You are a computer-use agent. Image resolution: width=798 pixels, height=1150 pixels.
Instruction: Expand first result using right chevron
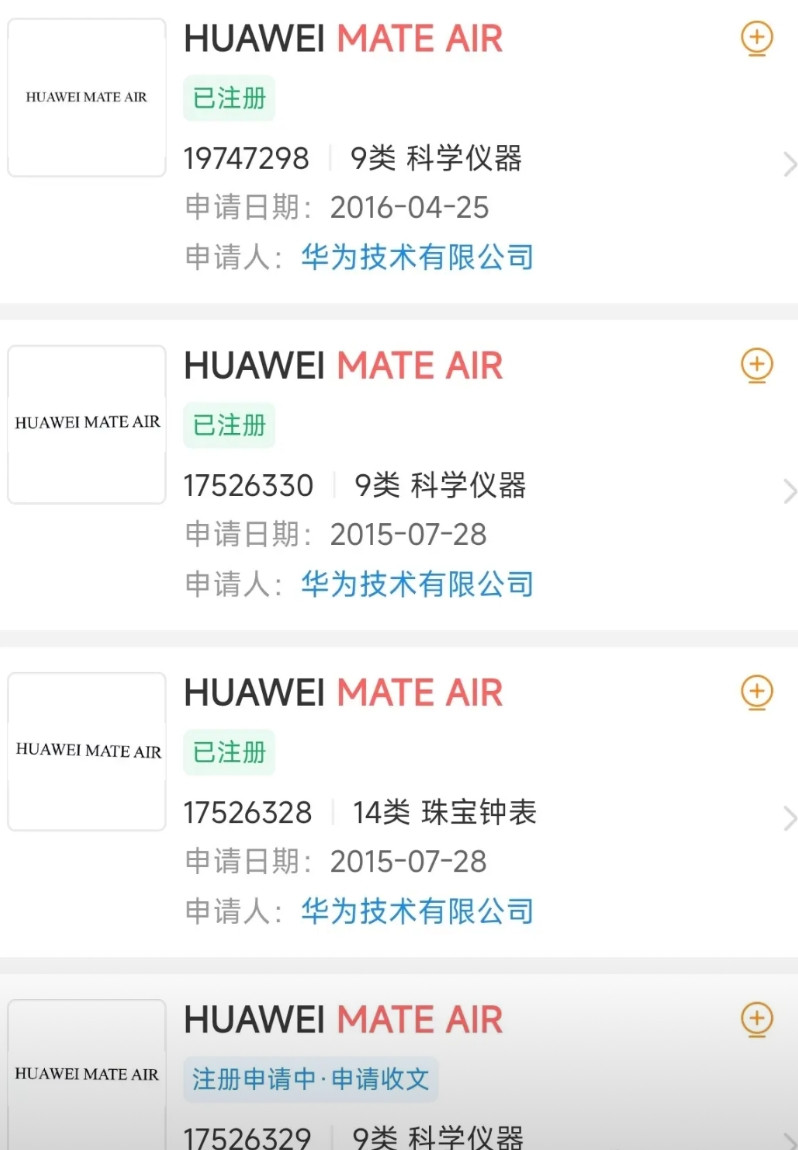790,163
